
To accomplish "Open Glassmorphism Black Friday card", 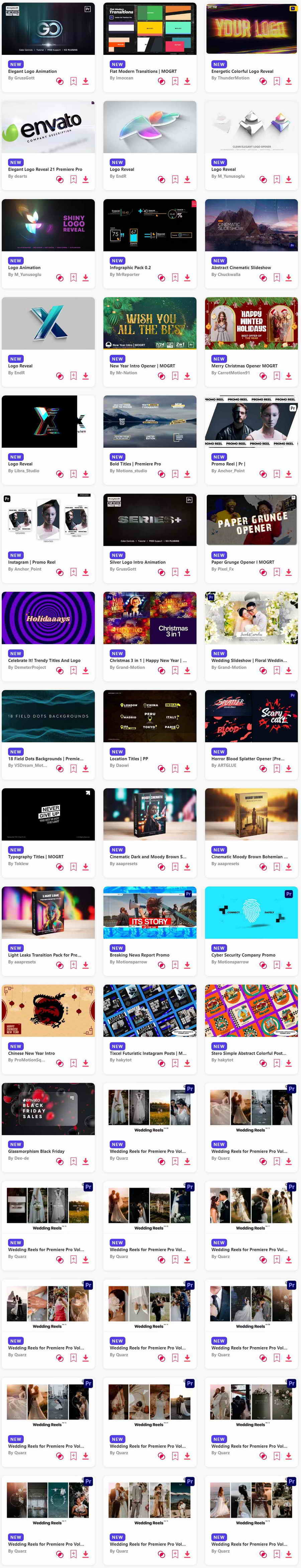I will coord(48,1109).
